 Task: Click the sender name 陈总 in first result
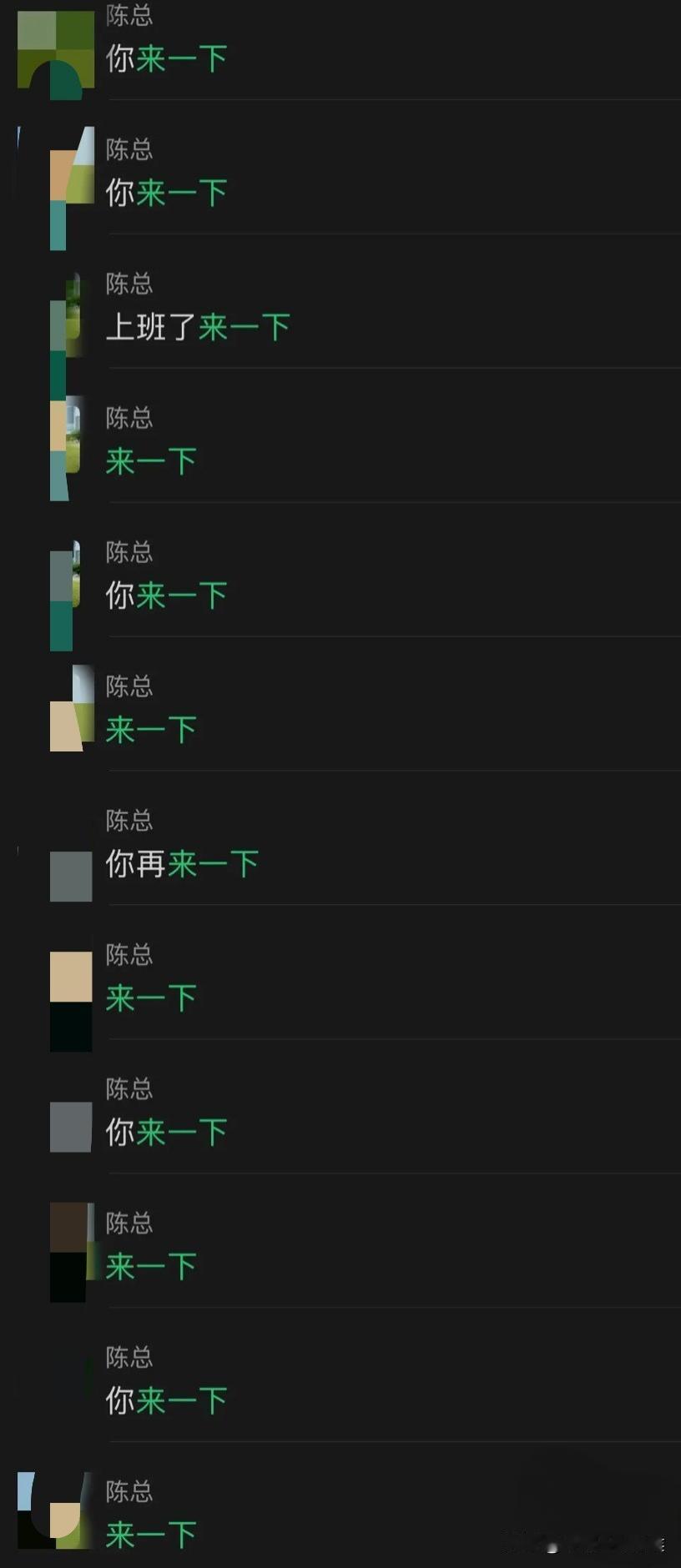[127, 15]
